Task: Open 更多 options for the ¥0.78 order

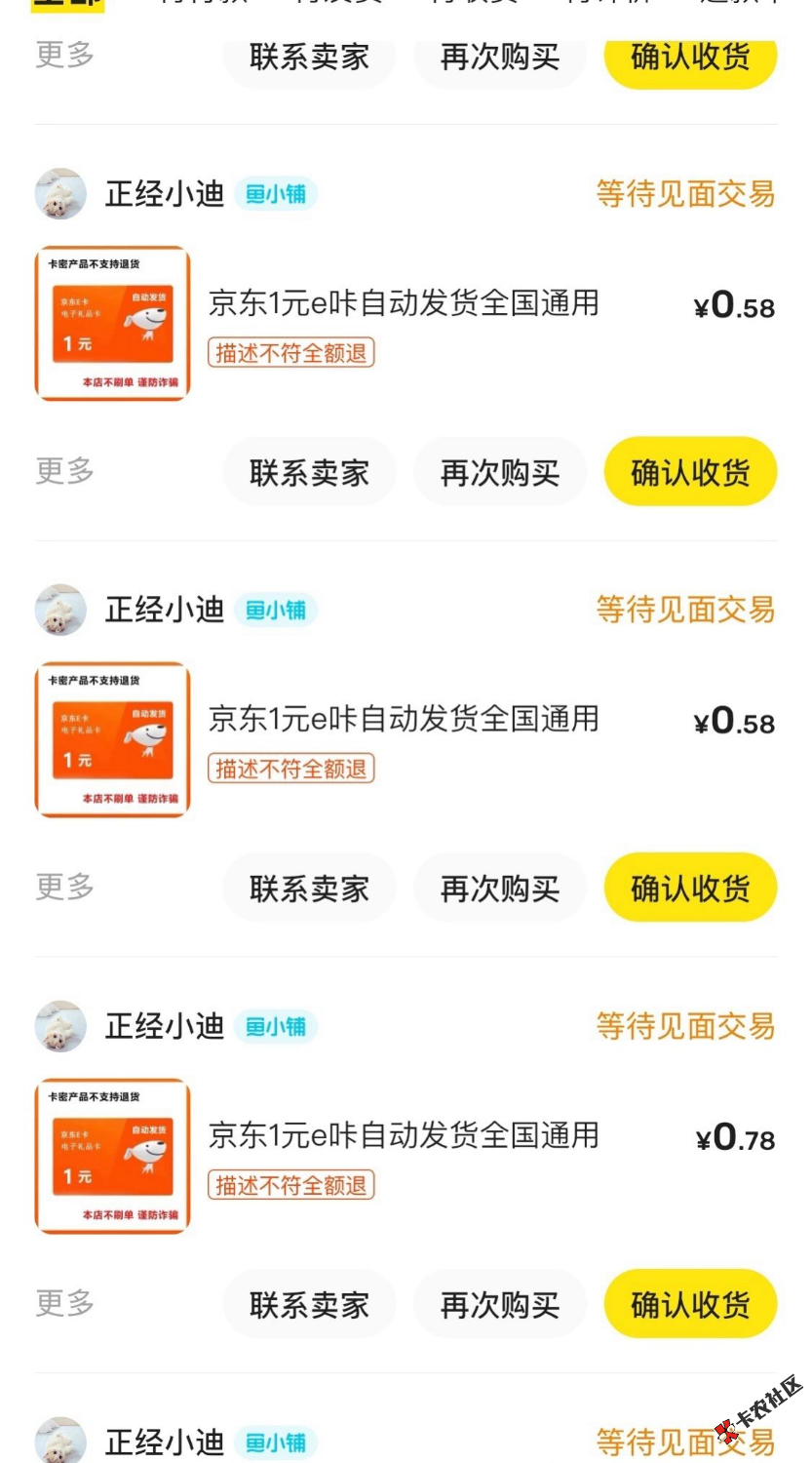Action: click(64, 1302)
